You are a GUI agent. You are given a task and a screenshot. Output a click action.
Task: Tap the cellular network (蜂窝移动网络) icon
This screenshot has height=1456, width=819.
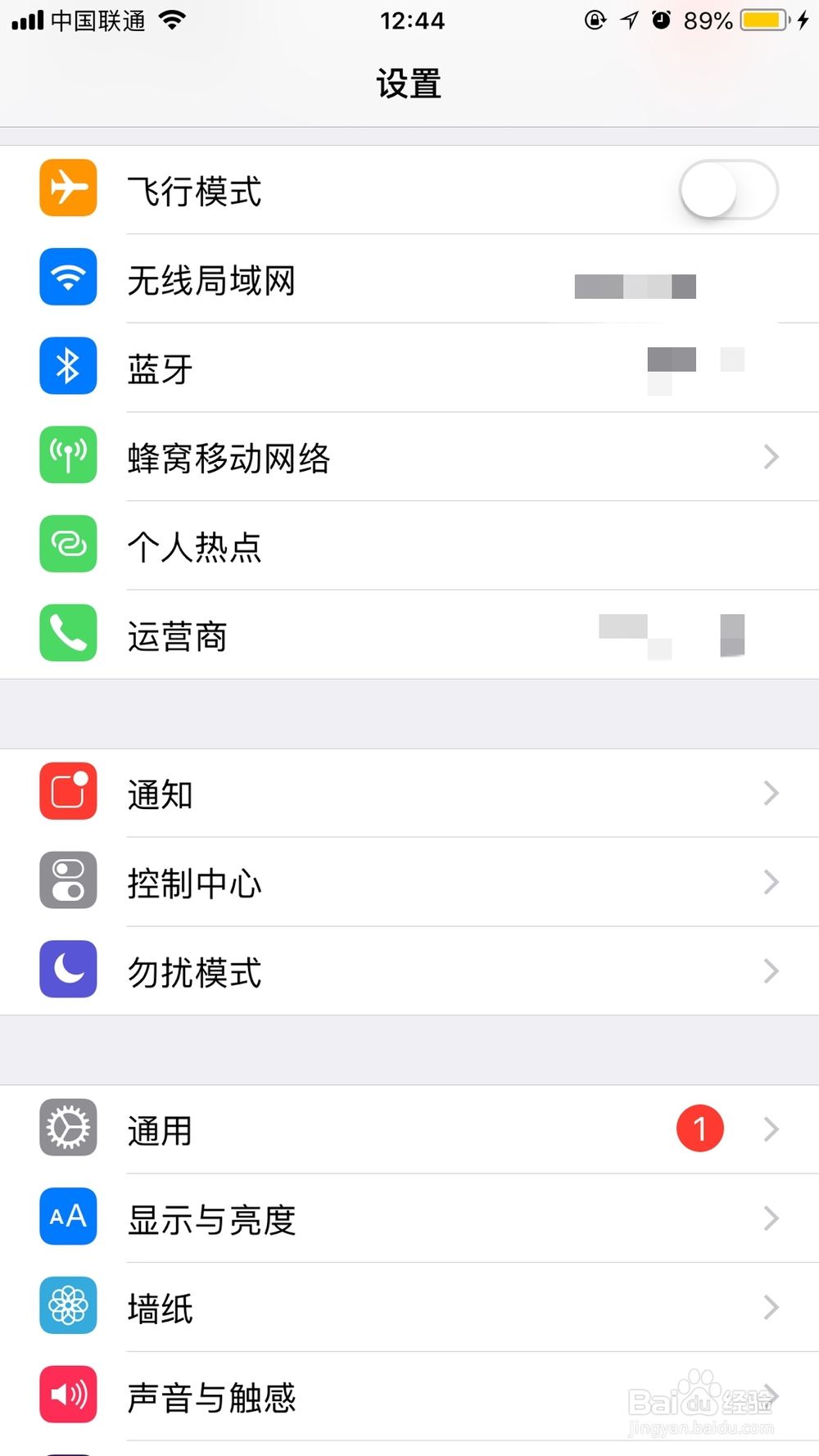pyautogui.click(x=68, y=456)
